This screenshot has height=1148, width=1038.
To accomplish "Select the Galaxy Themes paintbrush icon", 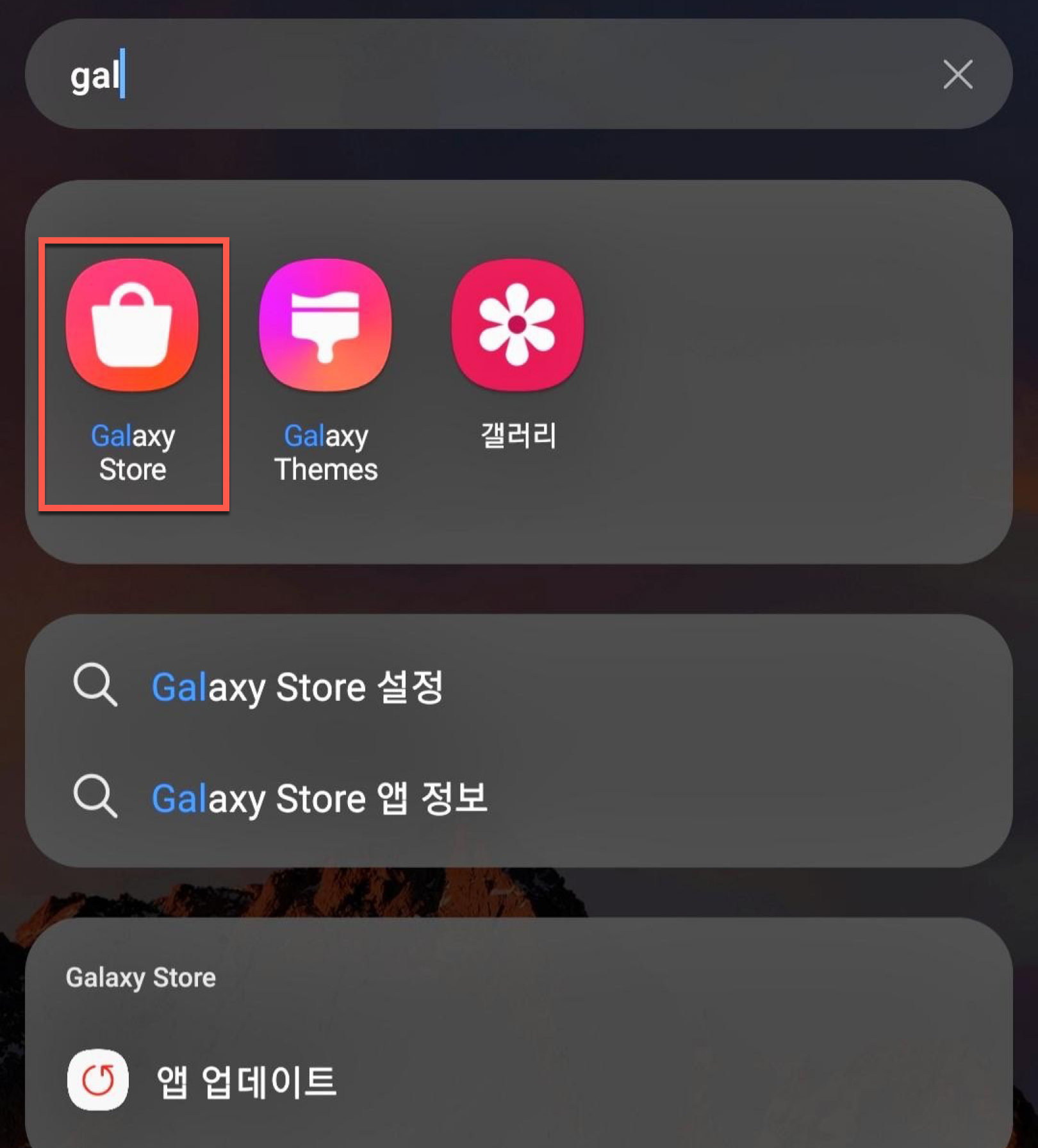I will pyautogui.click(x=325, y=324).
